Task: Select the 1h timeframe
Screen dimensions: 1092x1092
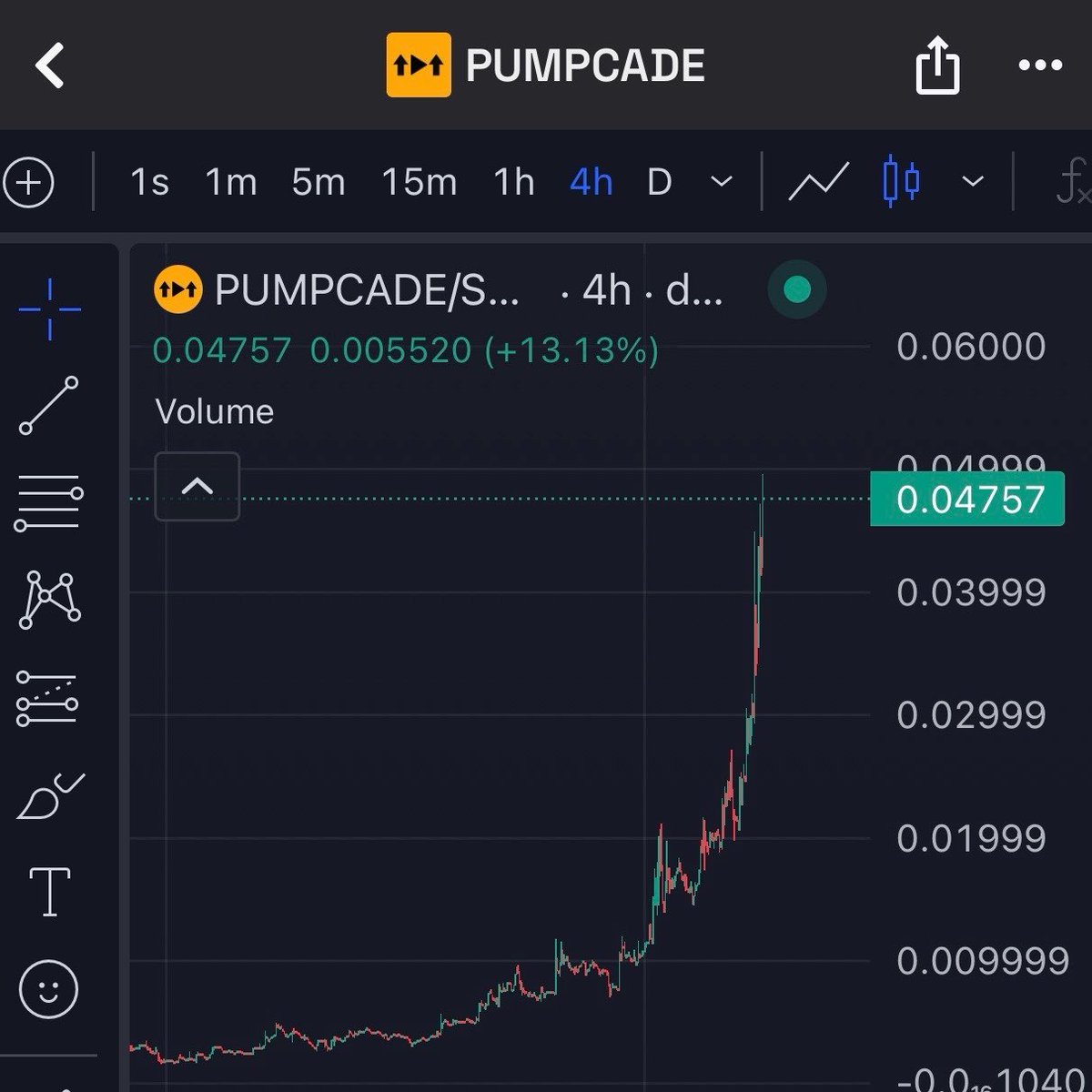Action: (513, 183)
